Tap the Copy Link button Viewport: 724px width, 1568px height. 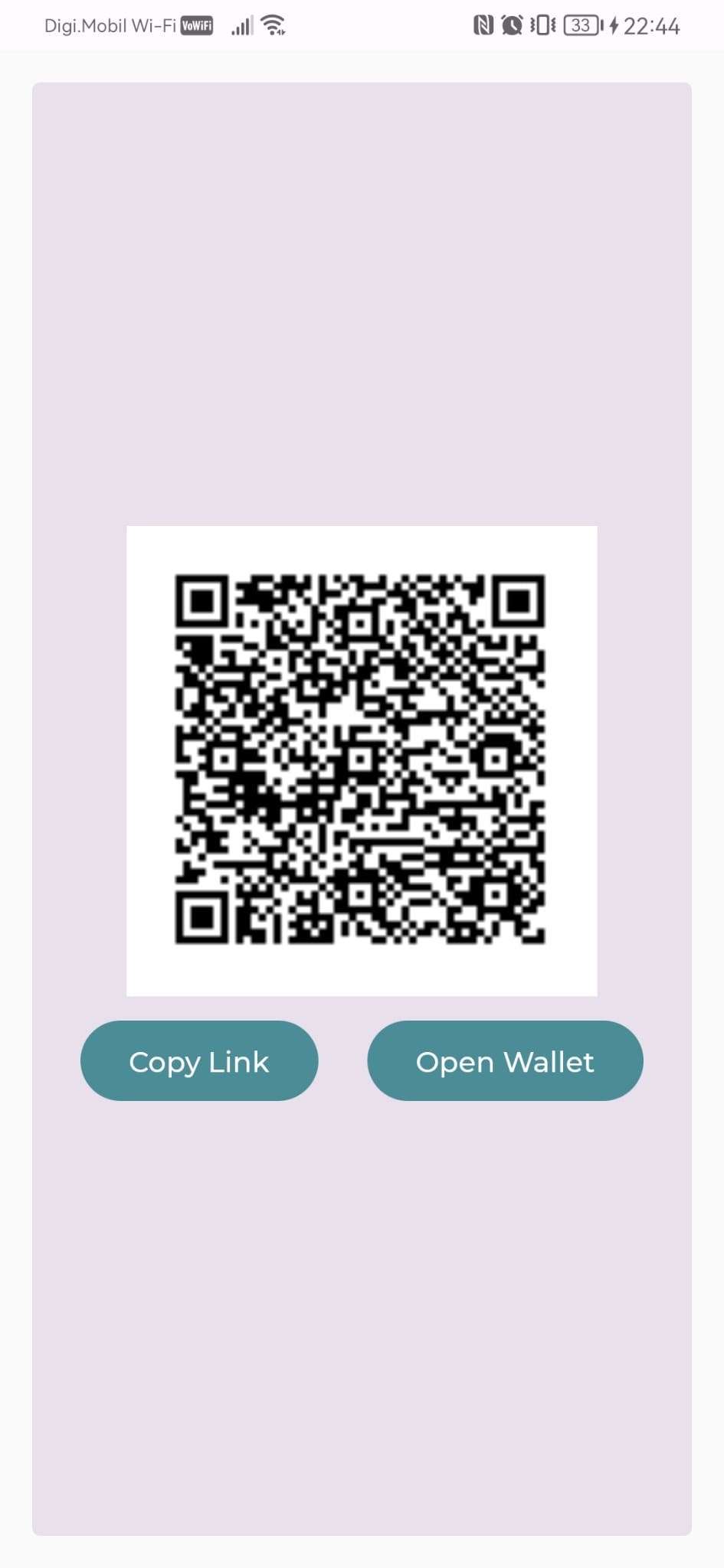(x=199, y=1060)
